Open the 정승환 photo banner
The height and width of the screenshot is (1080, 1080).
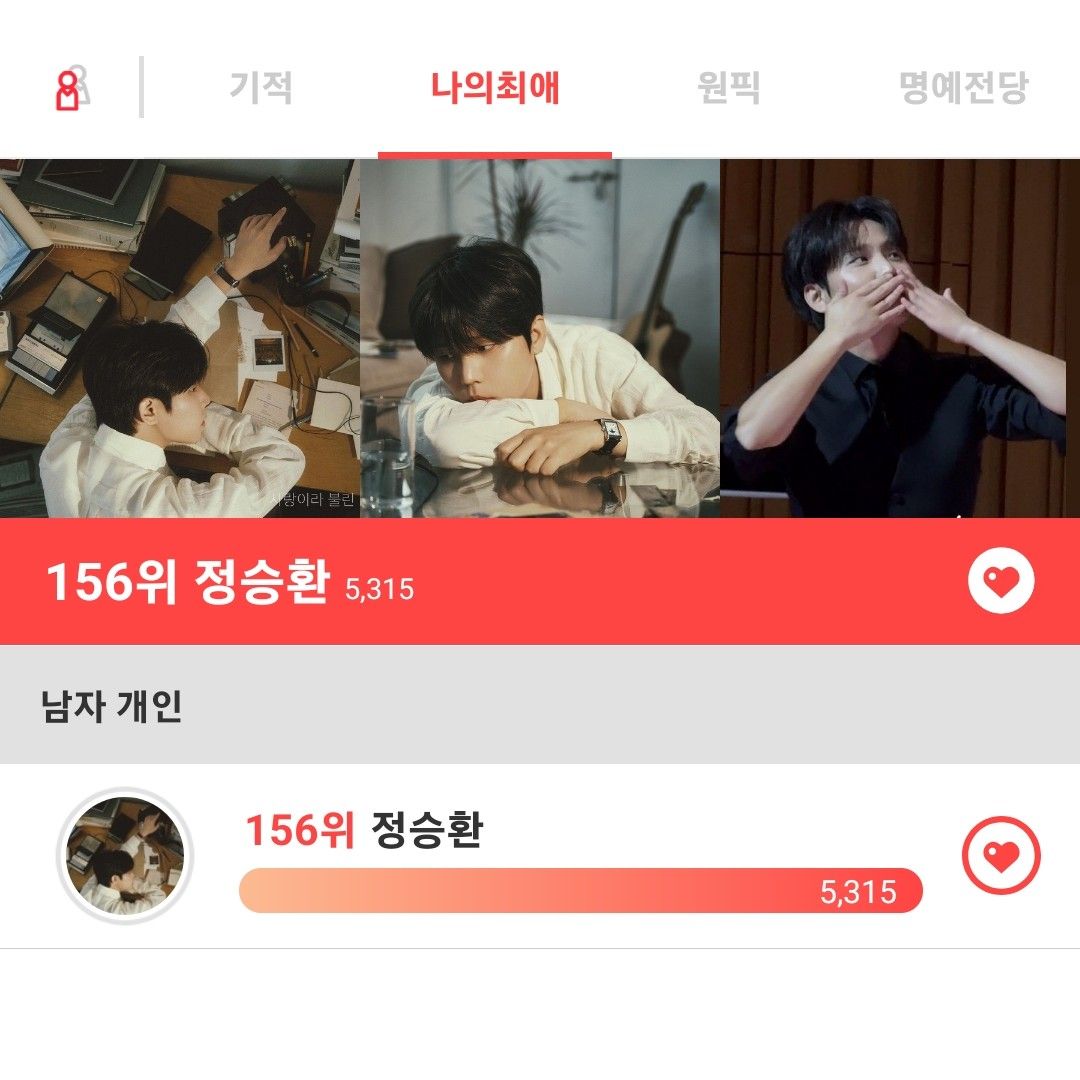540,338
